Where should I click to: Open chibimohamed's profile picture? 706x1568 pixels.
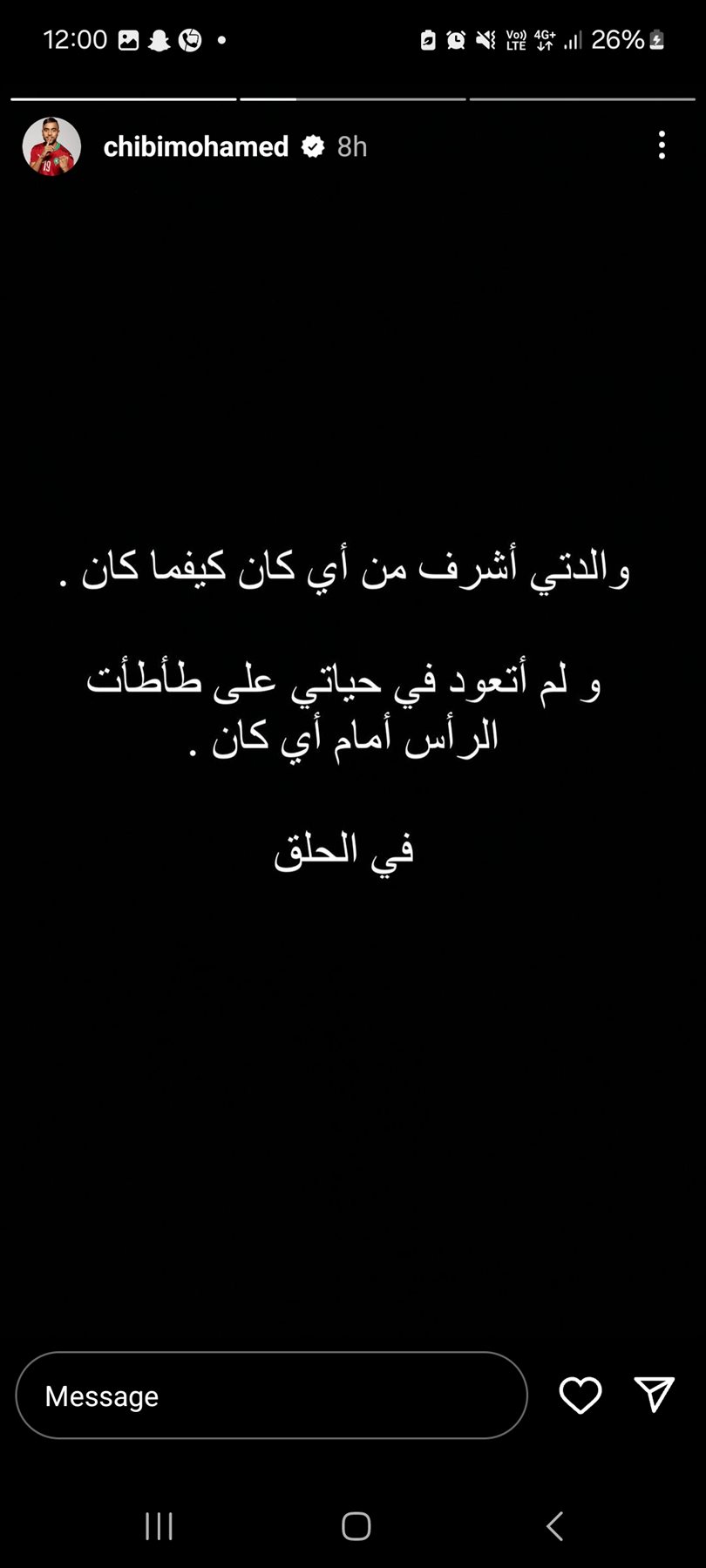tap(51, 146)
